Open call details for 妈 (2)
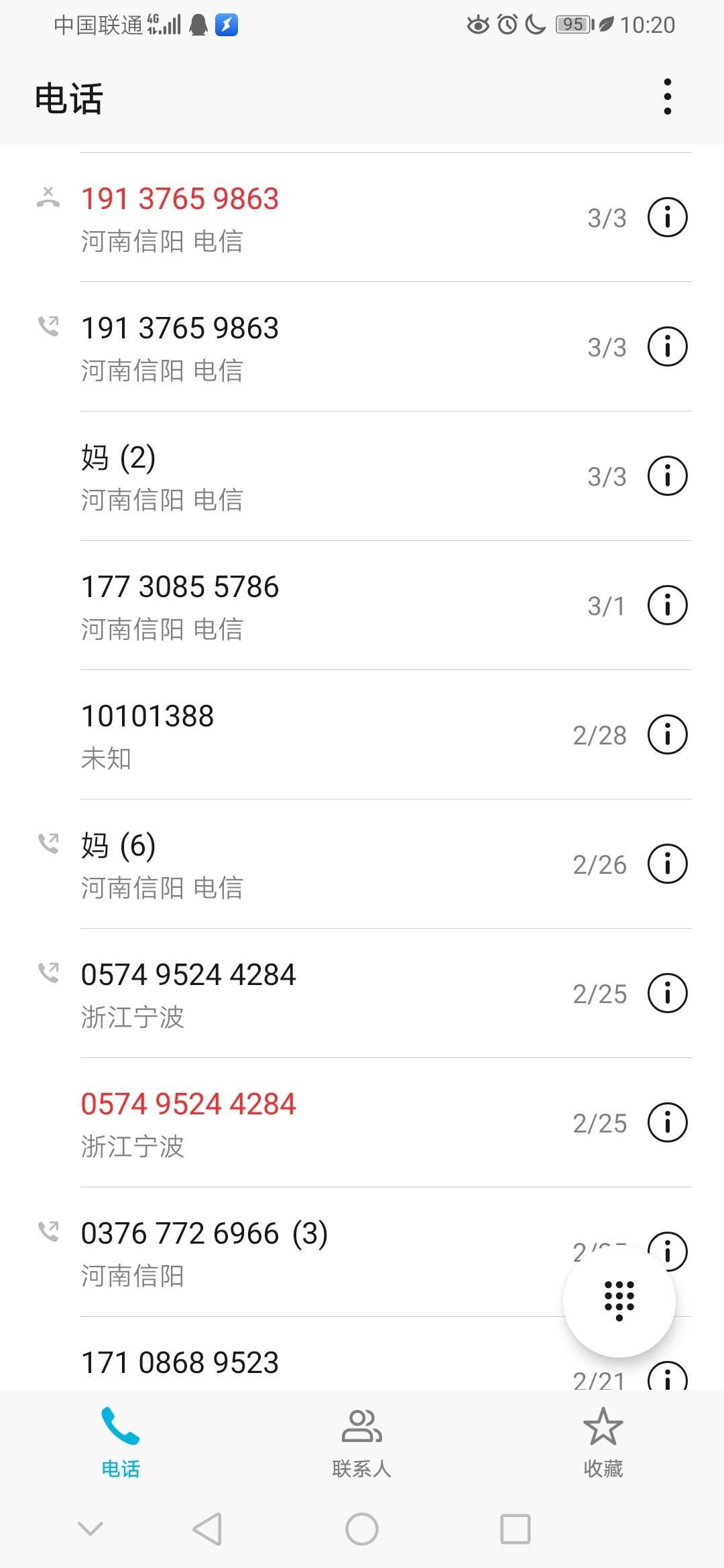The width and height of the screenshot is (724, 1568). pos(667,476)
